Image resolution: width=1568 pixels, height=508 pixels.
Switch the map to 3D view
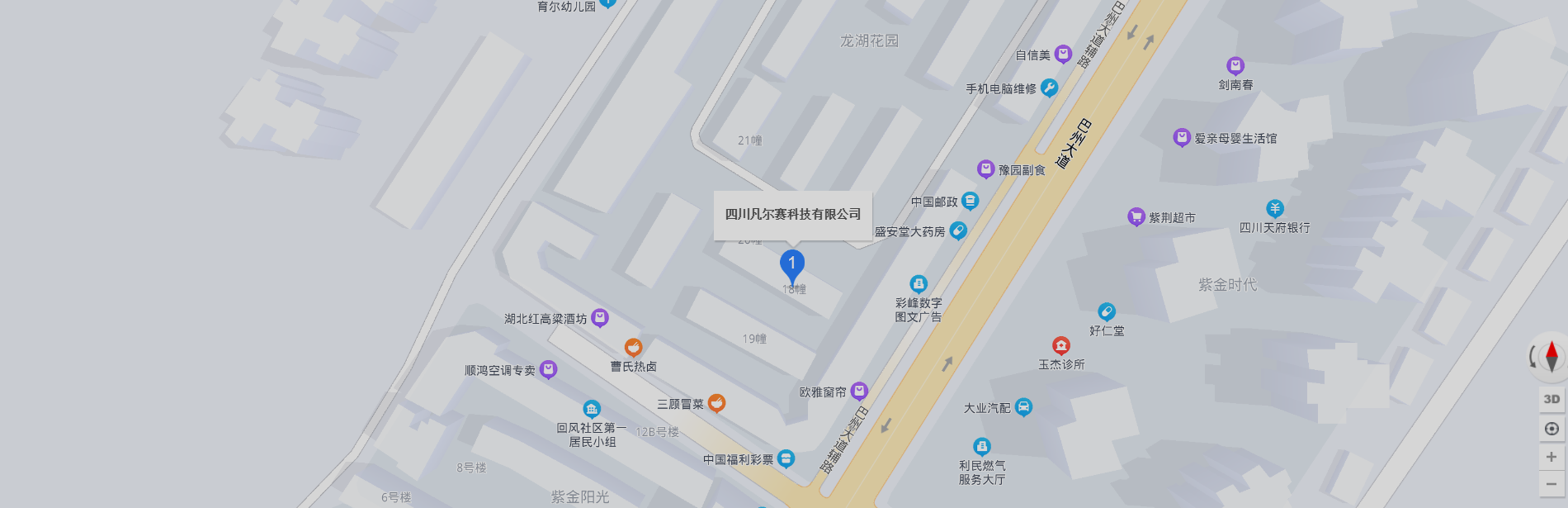click(x=1551, y=399)
